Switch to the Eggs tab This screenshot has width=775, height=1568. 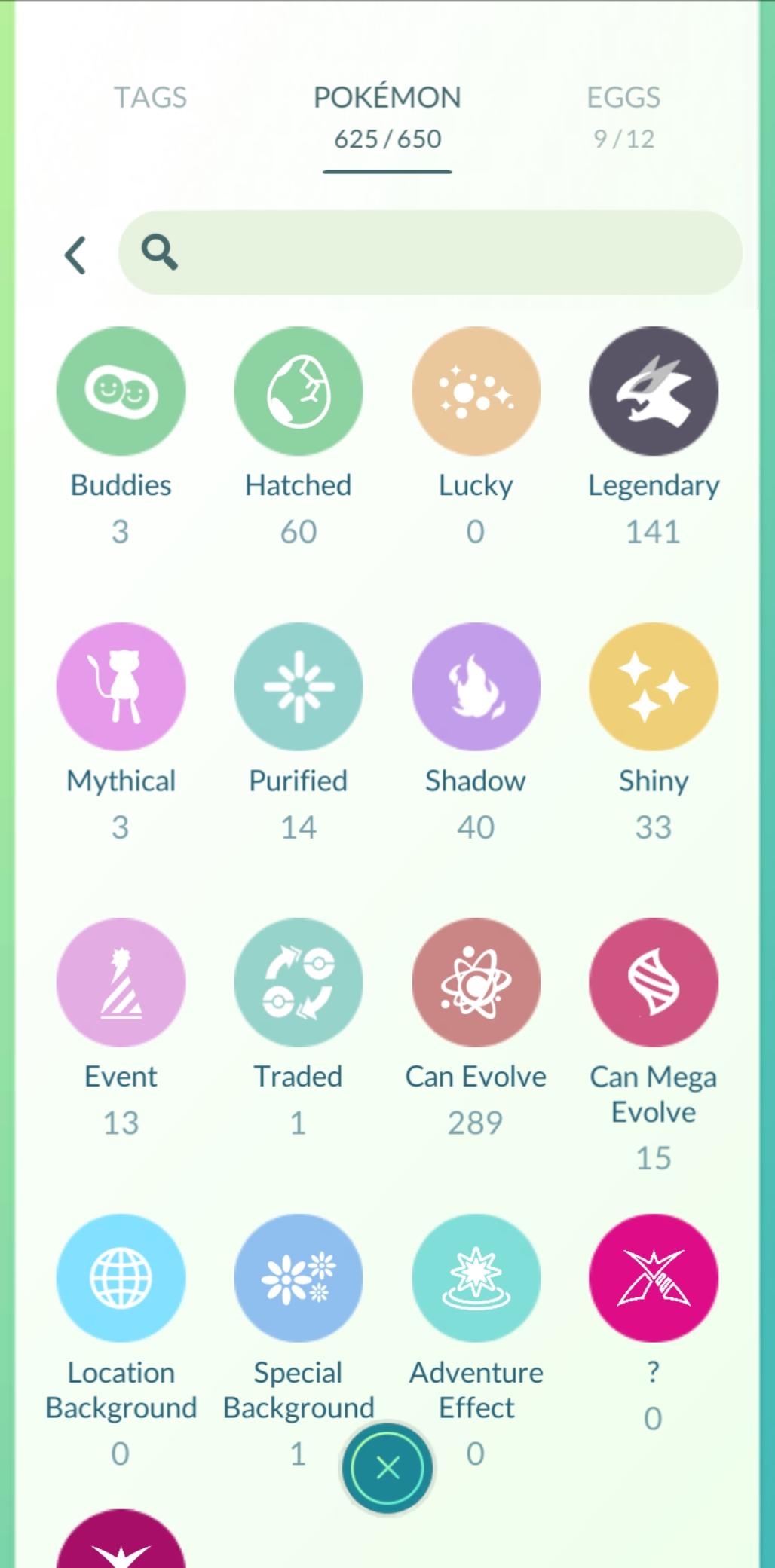623,113
